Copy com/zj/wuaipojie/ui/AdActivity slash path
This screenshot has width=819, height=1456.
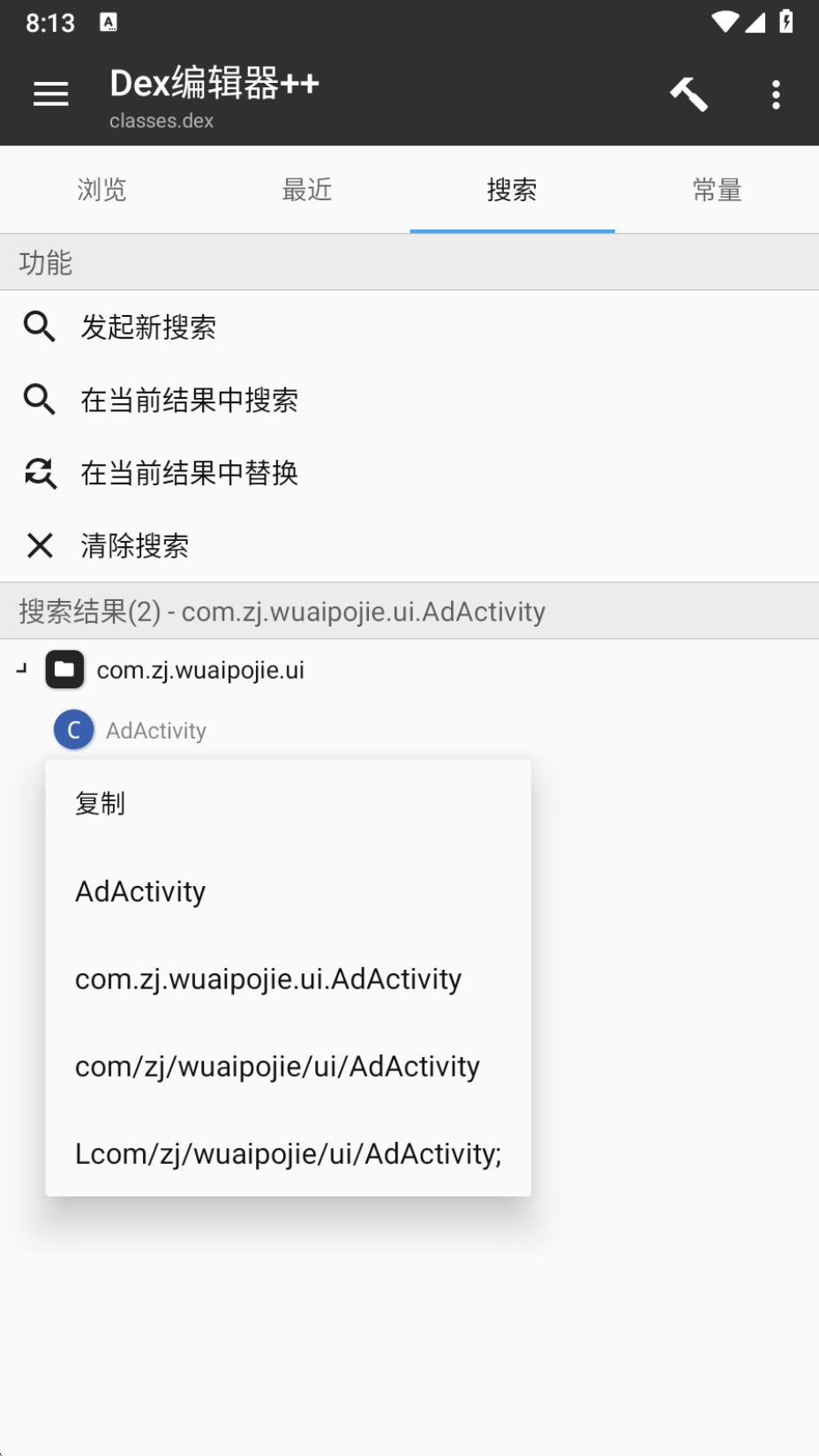tap(277, 1066)
